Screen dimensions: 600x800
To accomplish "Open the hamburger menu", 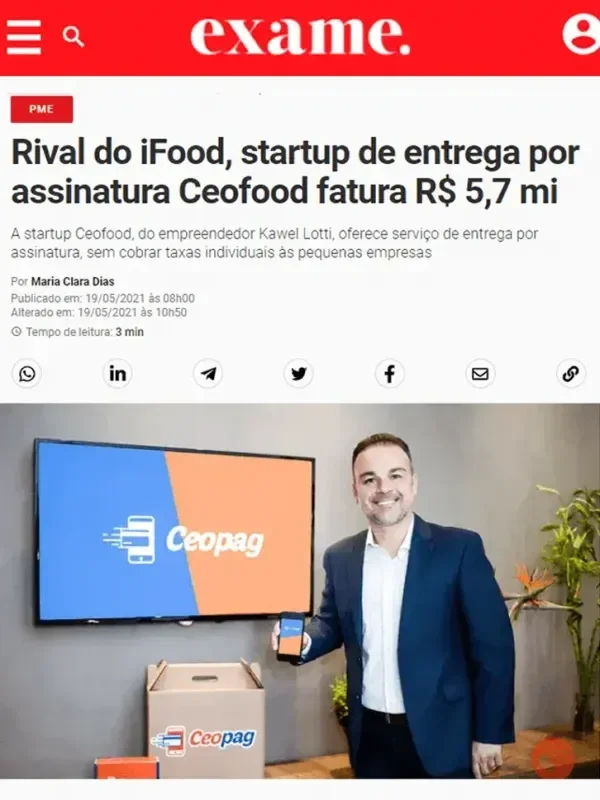I will (x=24, y=38).
